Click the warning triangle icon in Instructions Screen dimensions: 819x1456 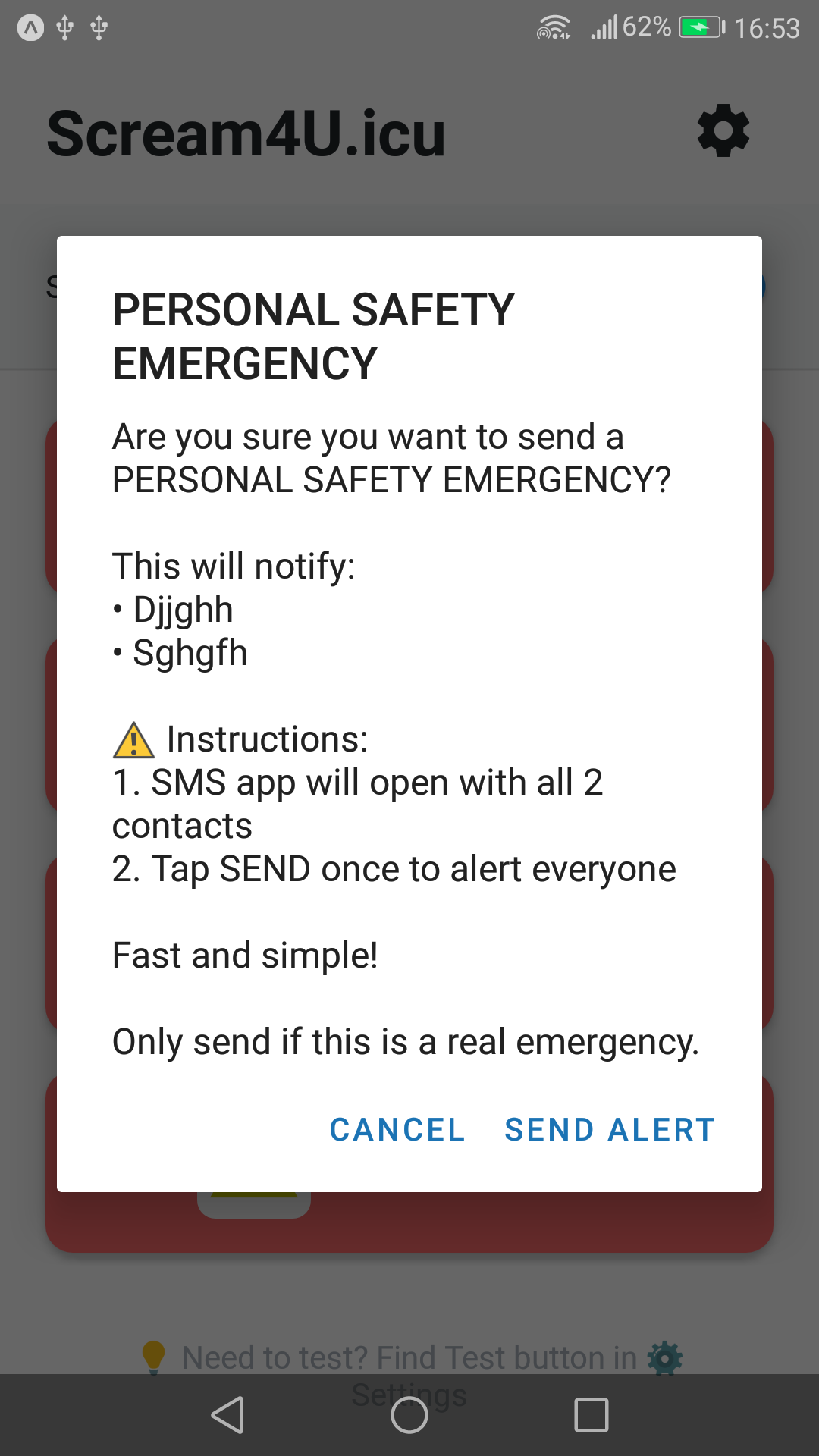133,739
